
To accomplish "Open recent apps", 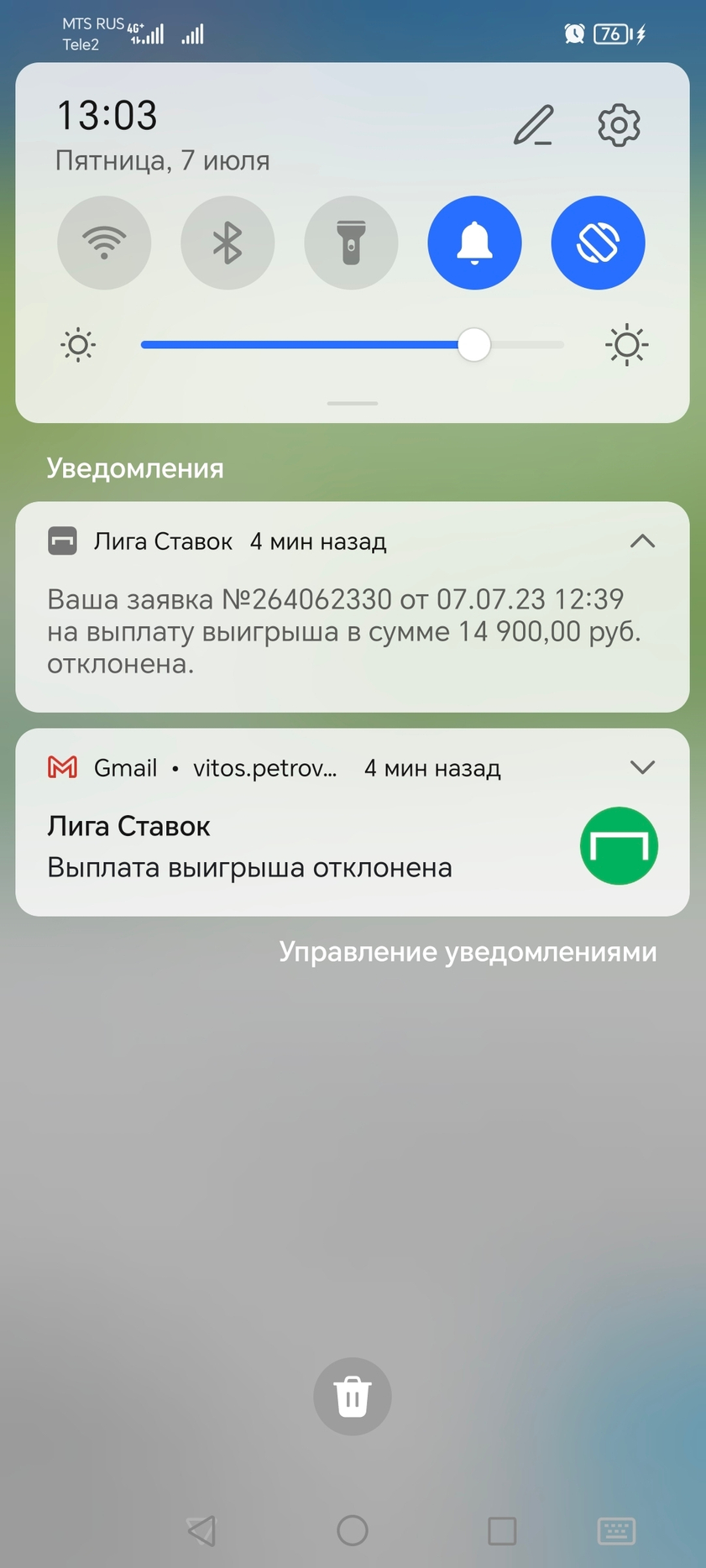I will coord(502,1531).
